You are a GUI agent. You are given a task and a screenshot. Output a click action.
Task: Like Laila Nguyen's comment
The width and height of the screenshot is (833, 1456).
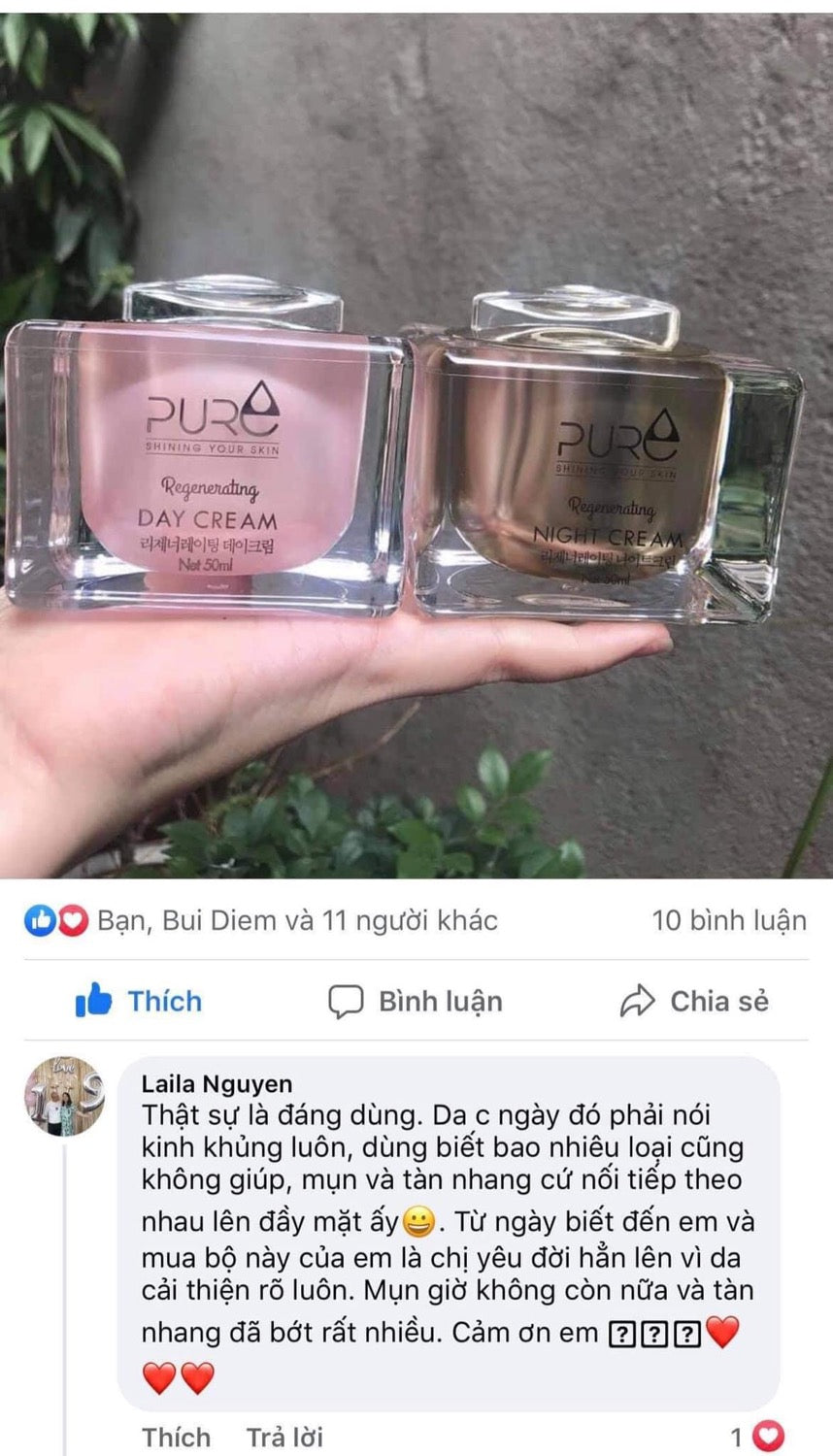176,1437
